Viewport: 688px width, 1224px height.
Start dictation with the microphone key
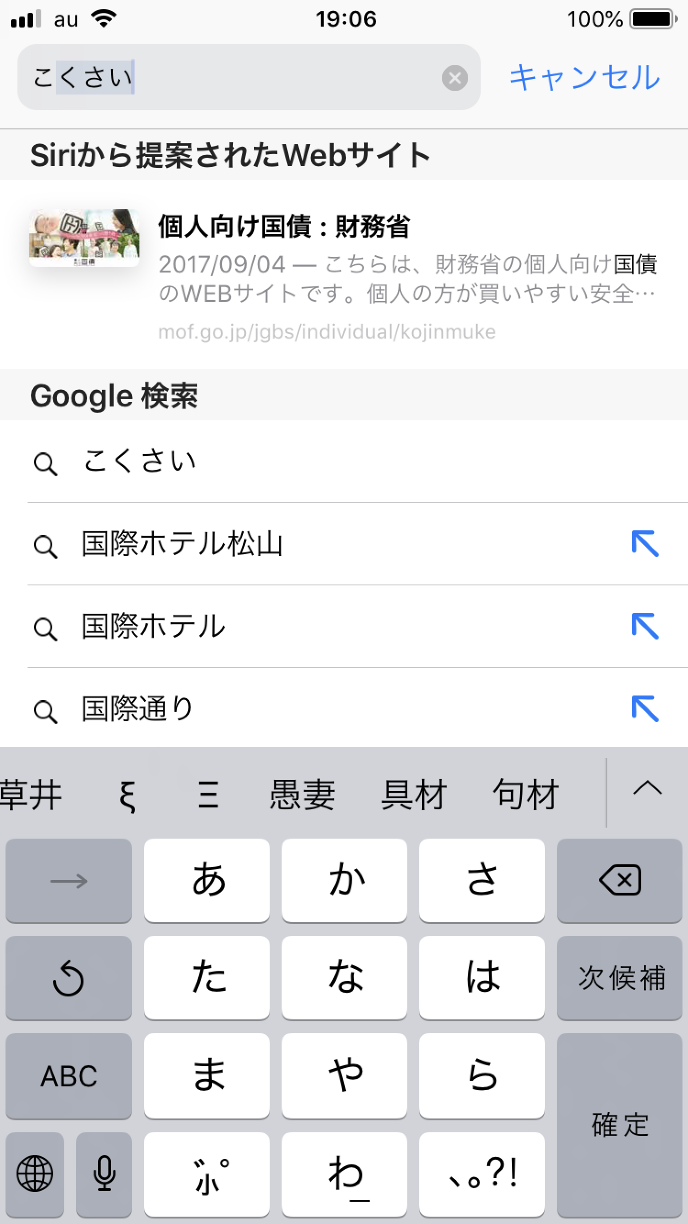point(104,1172)
